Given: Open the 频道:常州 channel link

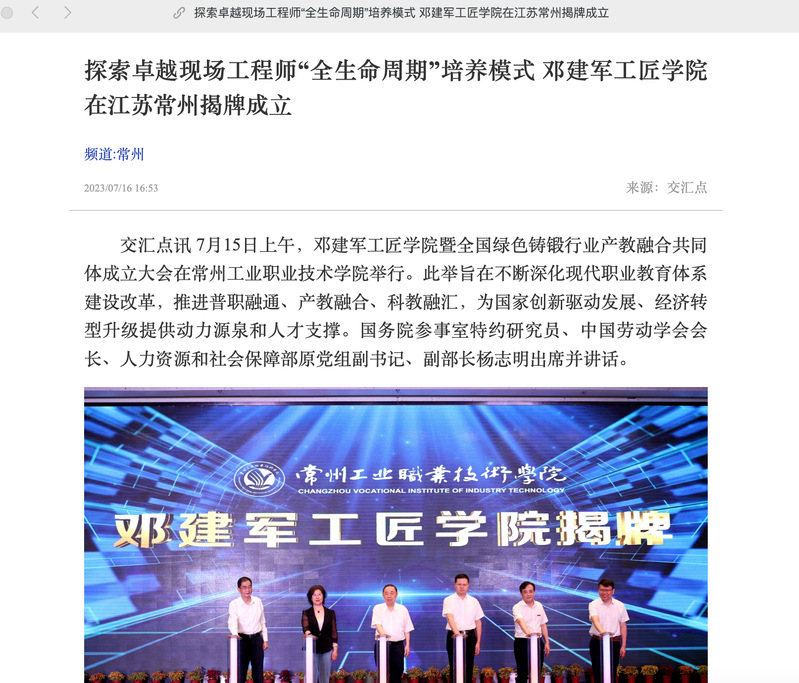Looking at the screenshot, I should click(114, 154).
